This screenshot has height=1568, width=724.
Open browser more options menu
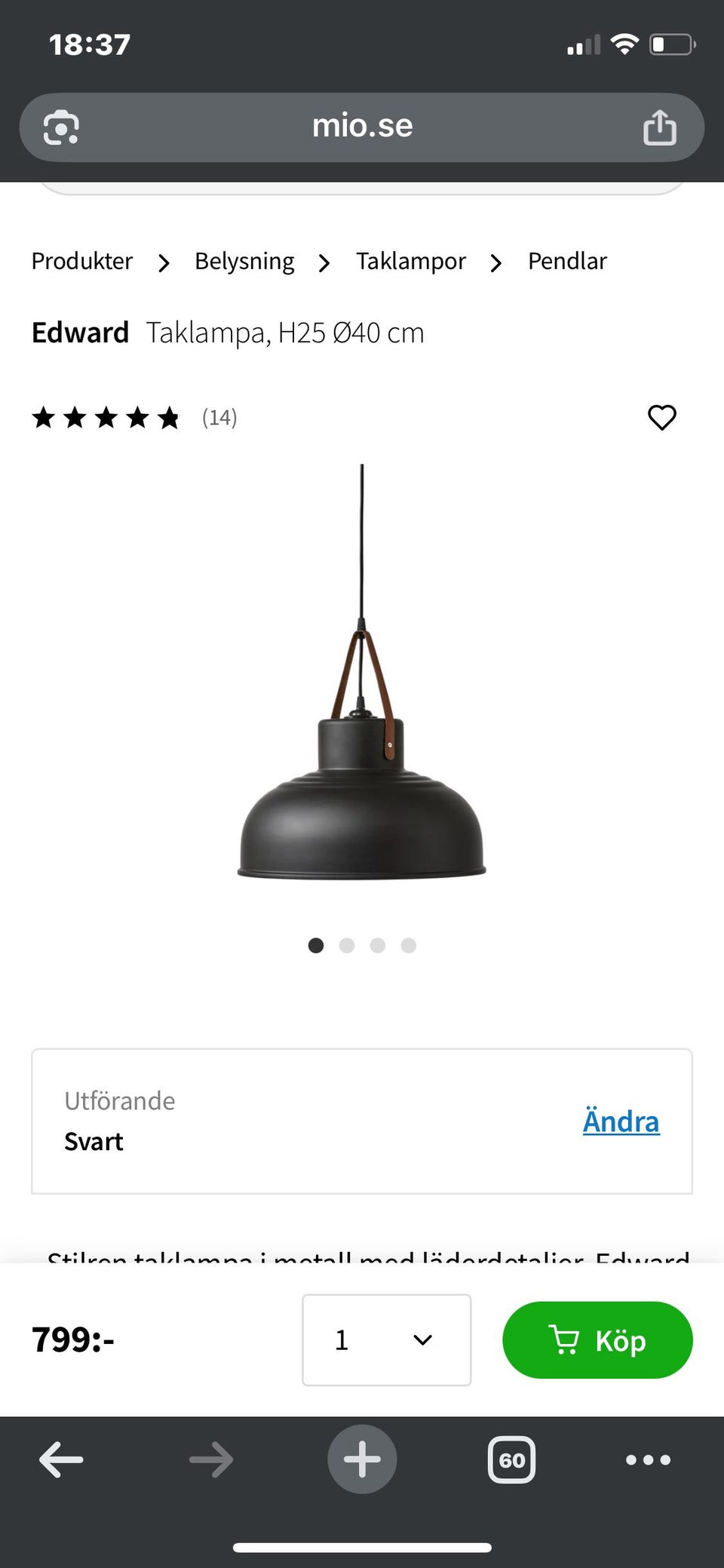point(648,1459)
